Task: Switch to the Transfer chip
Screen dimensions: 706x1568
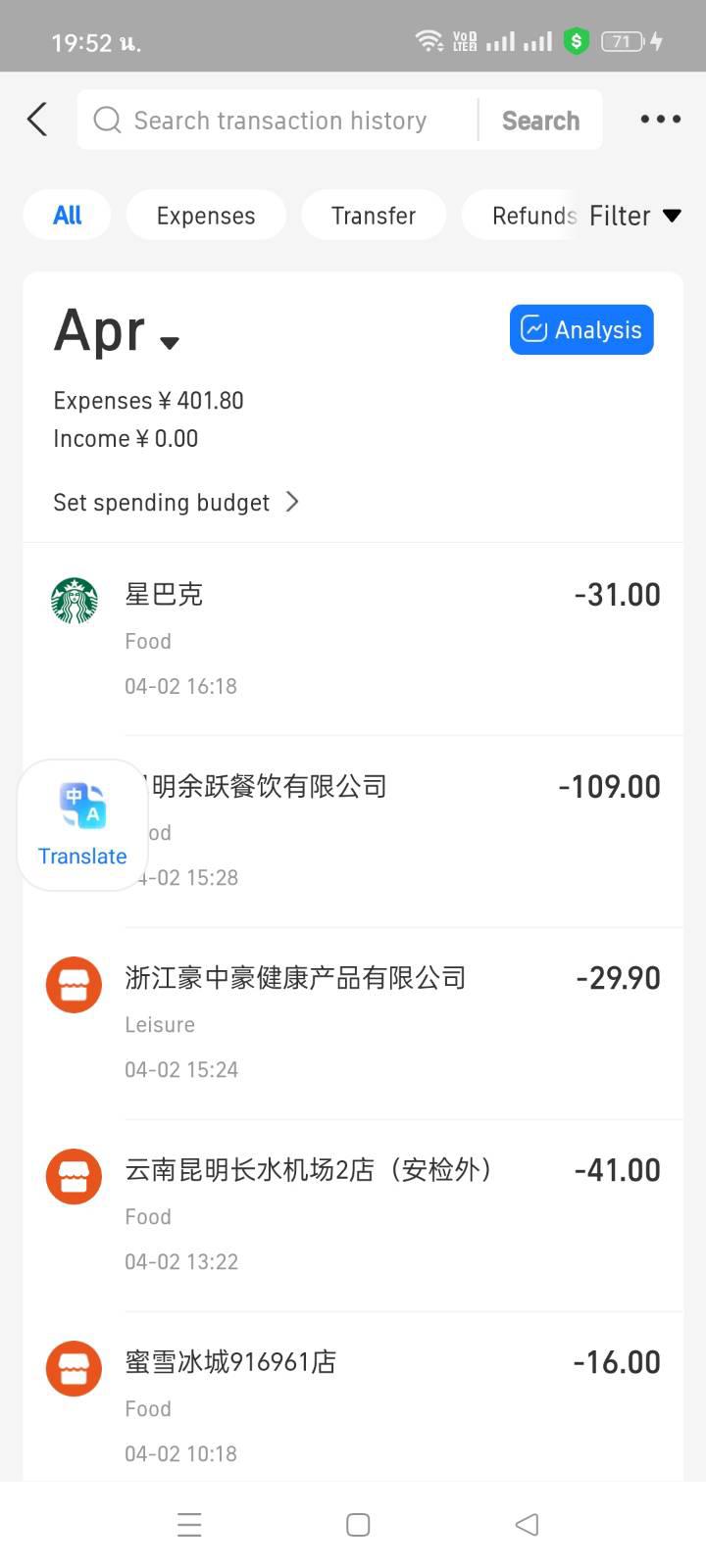Action: pyautogui.click(x=374, y=216)
